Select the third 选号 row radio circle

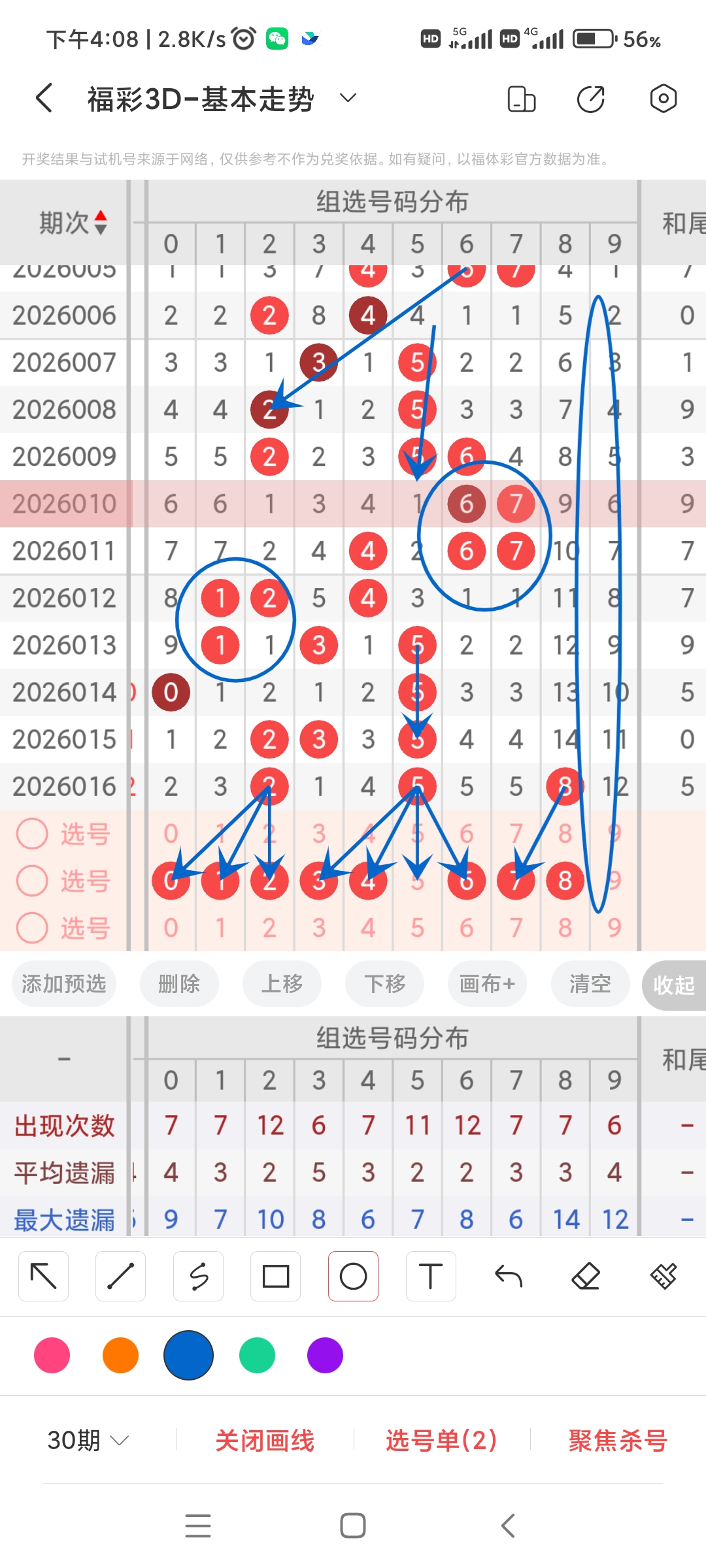(31, 928)
